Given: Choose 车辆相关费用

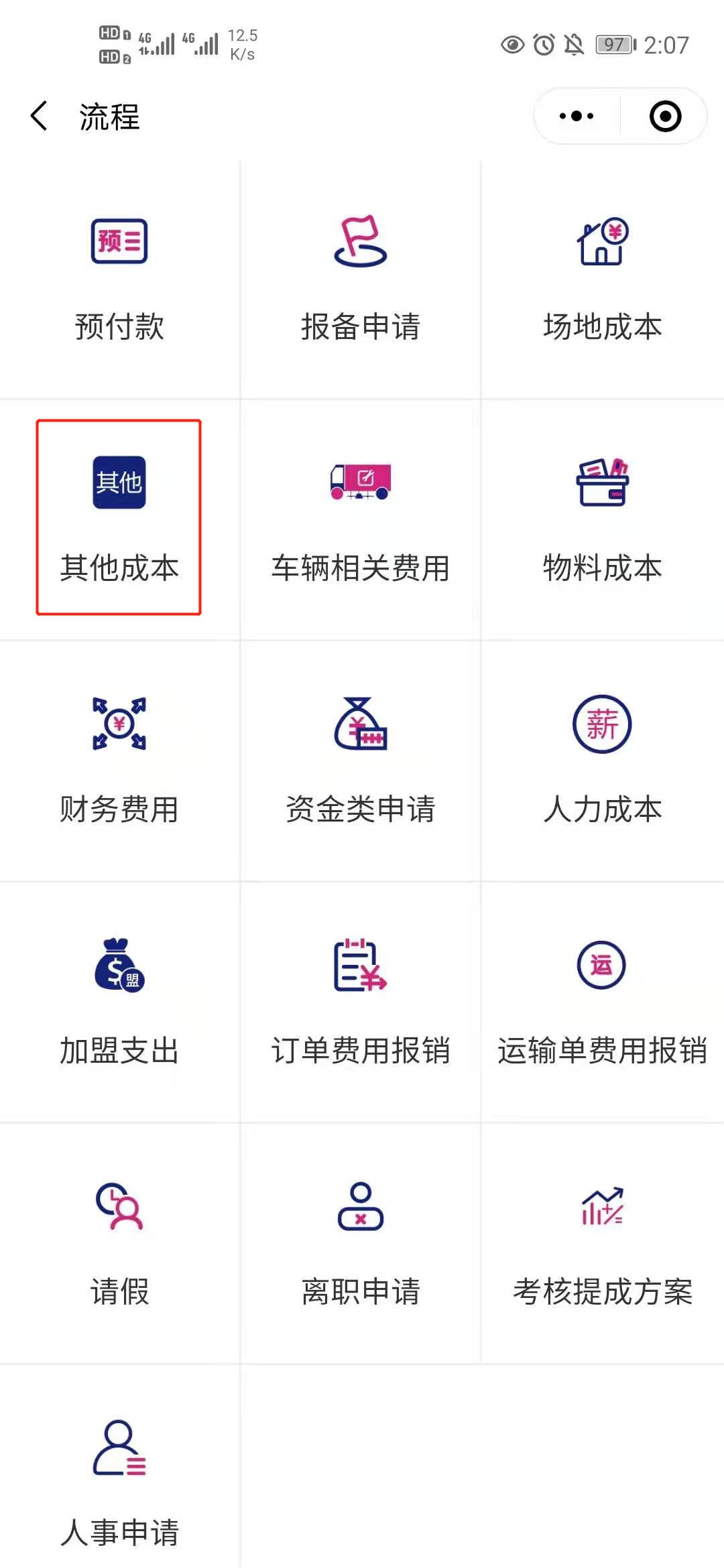Looking at the screenshot, I should point(361,519).
